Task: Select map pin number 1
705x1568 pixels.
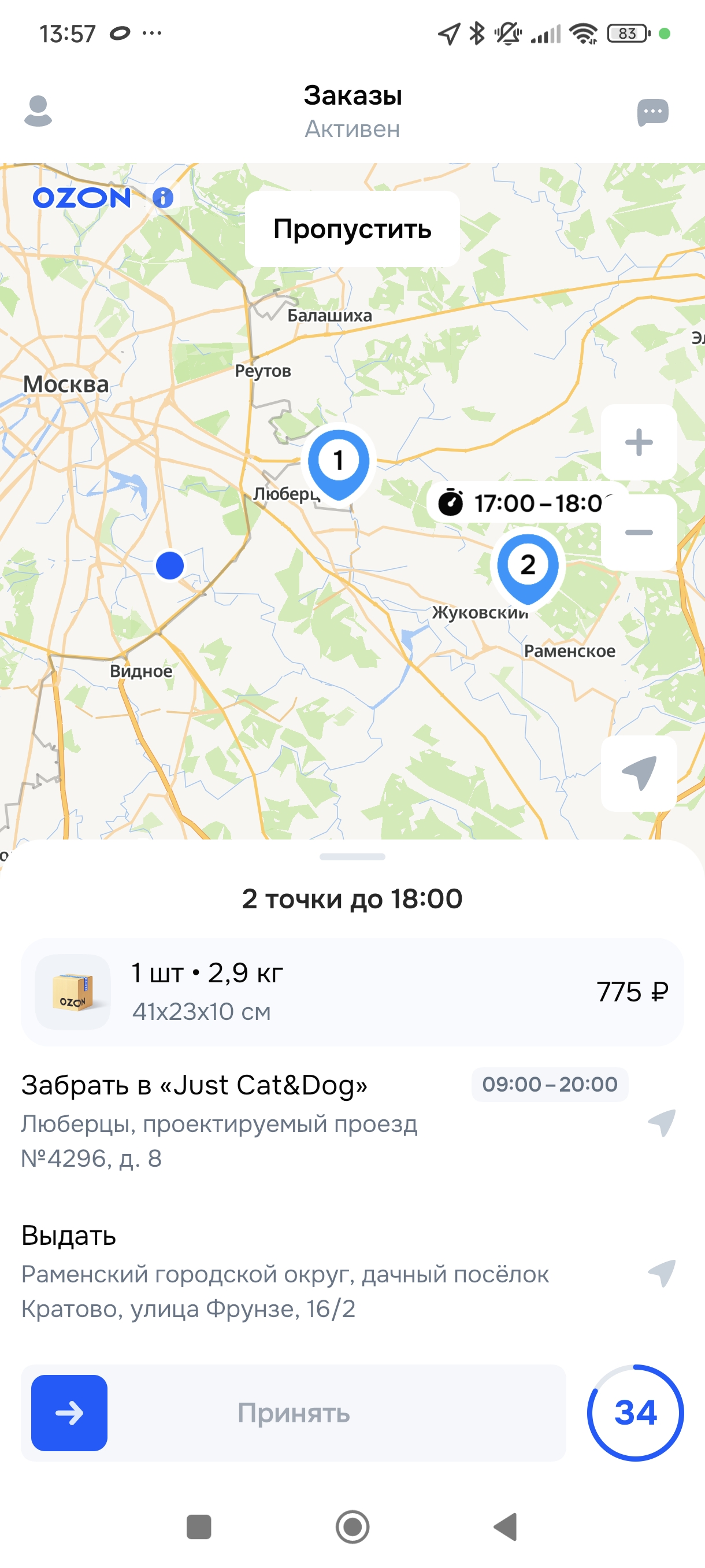Action: coord(338,462)
